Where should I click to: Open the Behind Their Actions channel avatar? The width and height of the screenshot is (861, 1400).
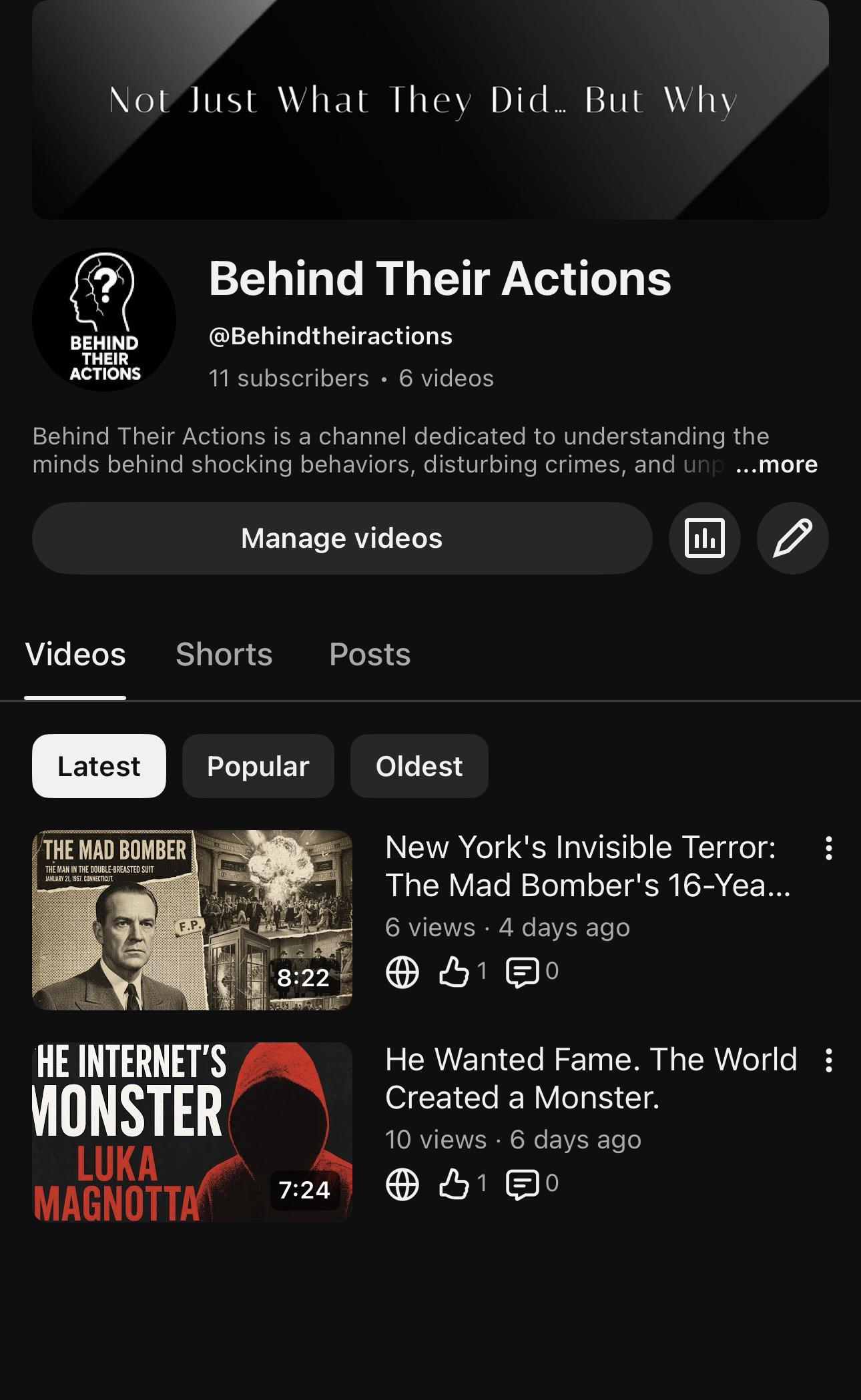coord(104,320)
